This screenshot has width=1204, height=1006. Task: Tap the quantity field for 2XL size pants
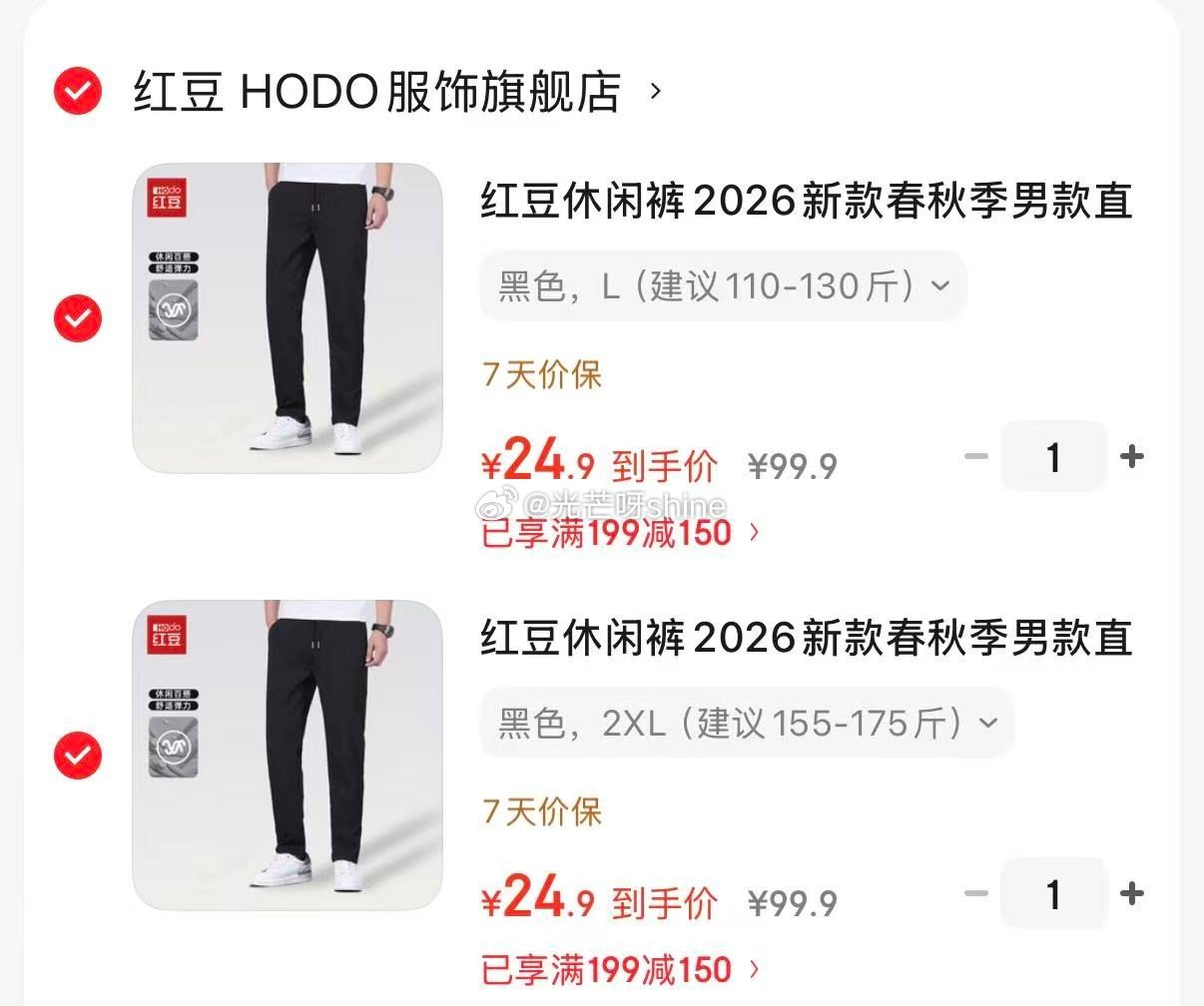coord(1053,893)
